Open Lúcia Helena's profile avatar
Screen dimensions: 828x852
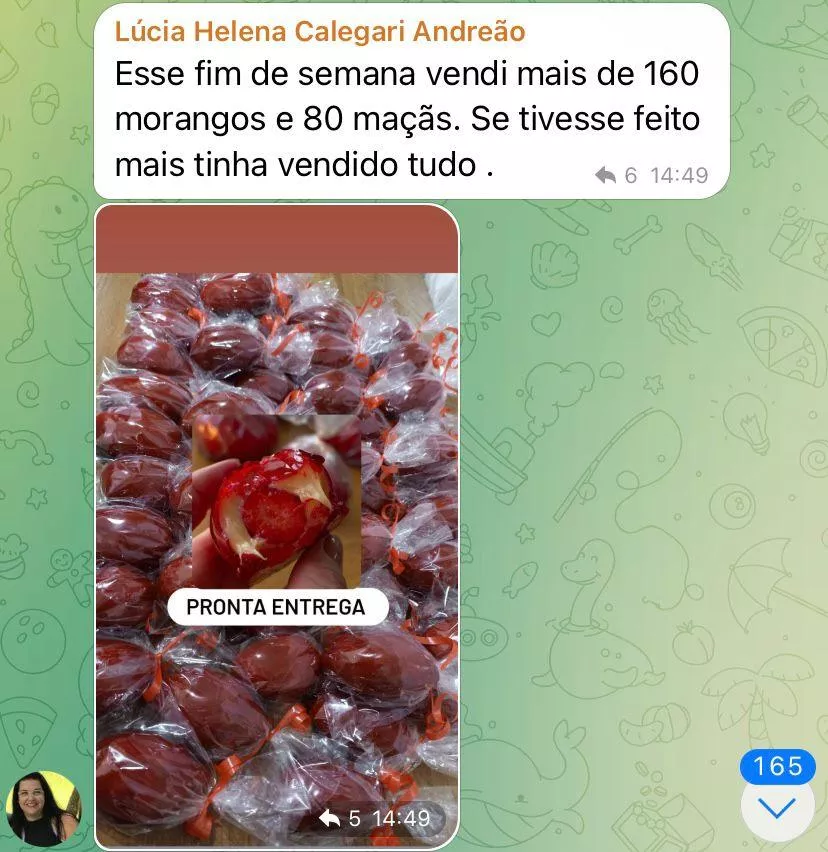pos(43,808)
